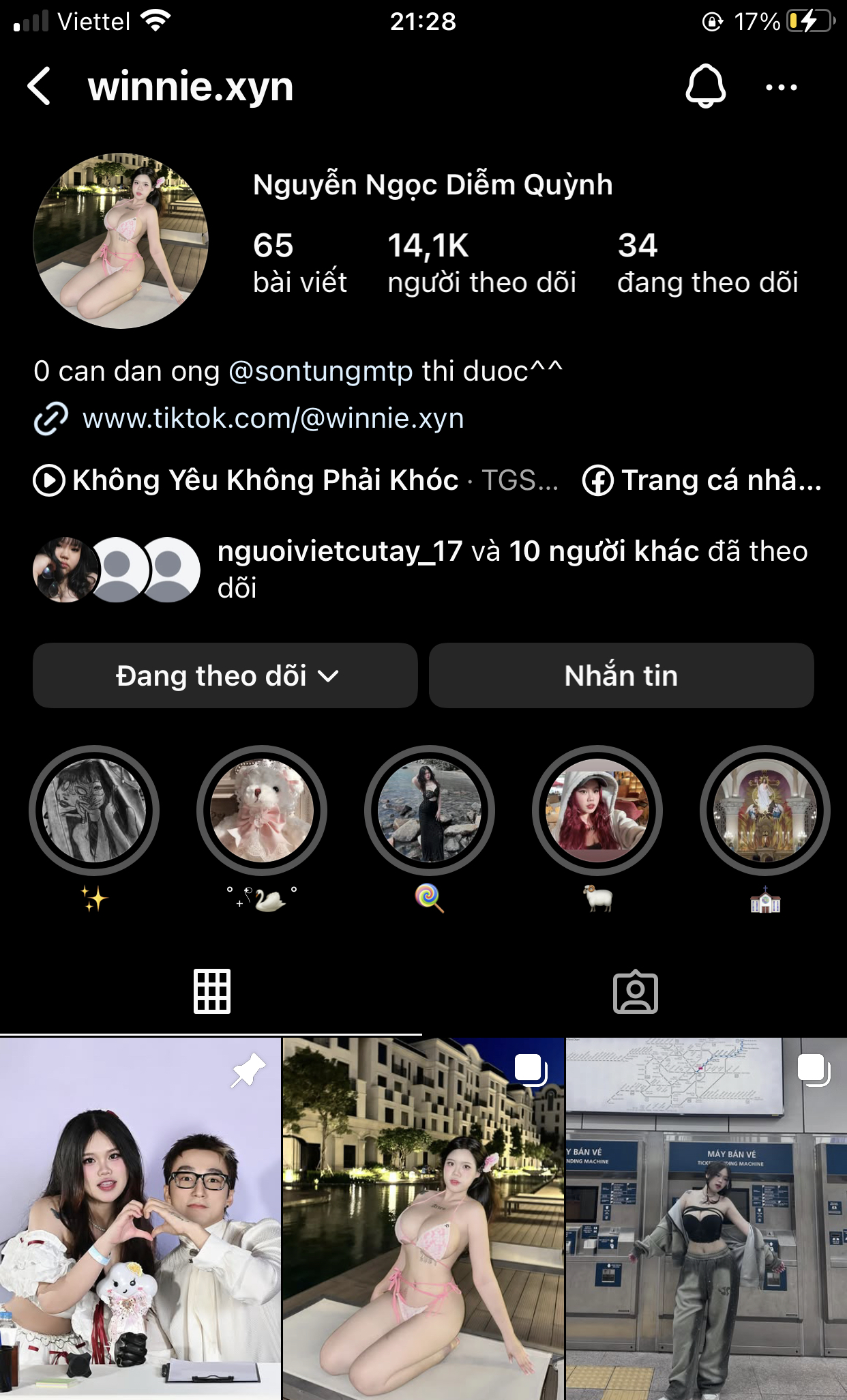Open the @sontungmtp mention in bio
The image size is (847, 1400).
(x=321, y=372)
